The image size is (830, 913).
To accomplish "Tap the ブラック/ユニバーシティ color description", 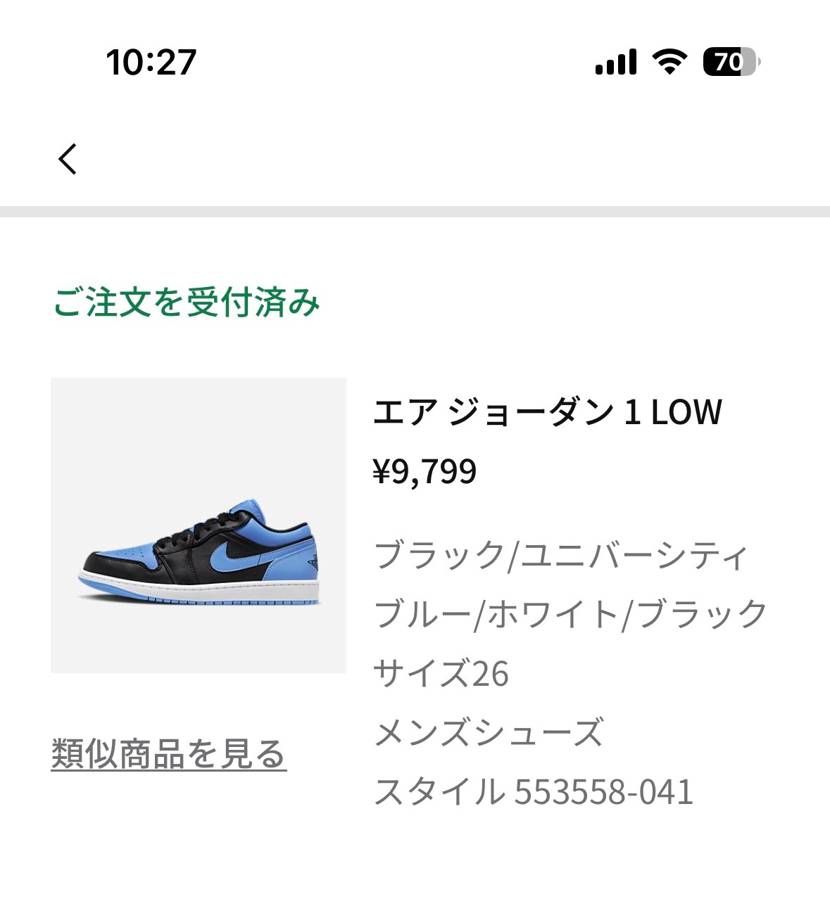I will pos(560,554).
